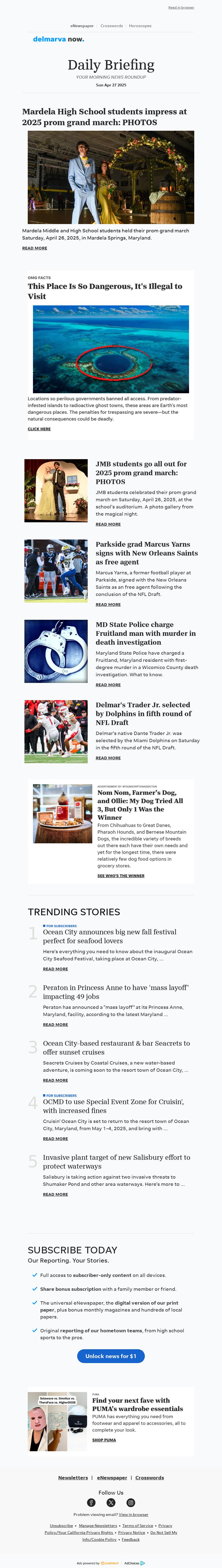The image size is (222, 1568).
Task: Read more about Peraton mass layoff
Action: coord(56,1024)
